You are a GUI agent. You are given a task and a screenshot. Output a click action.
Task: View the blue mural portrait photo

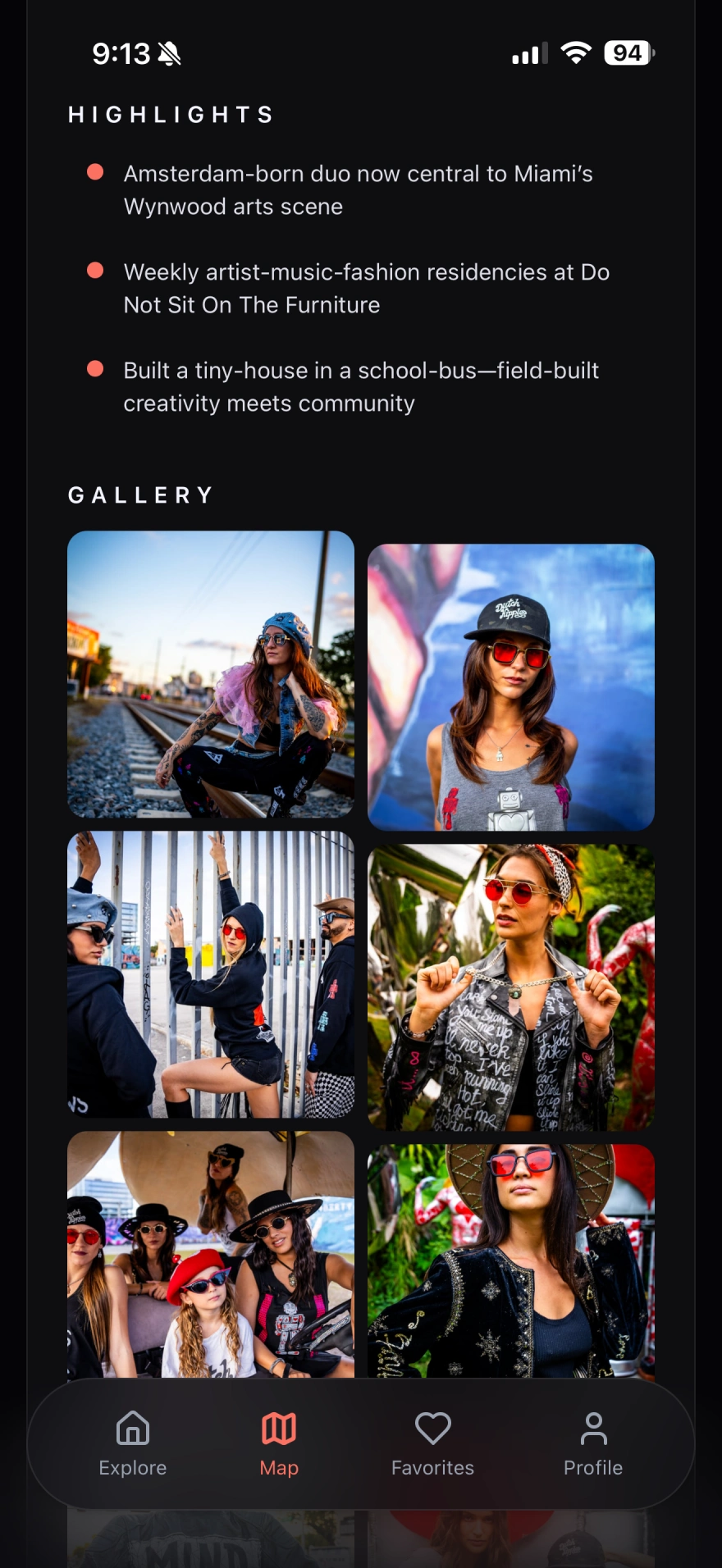[x=511, y=687]
